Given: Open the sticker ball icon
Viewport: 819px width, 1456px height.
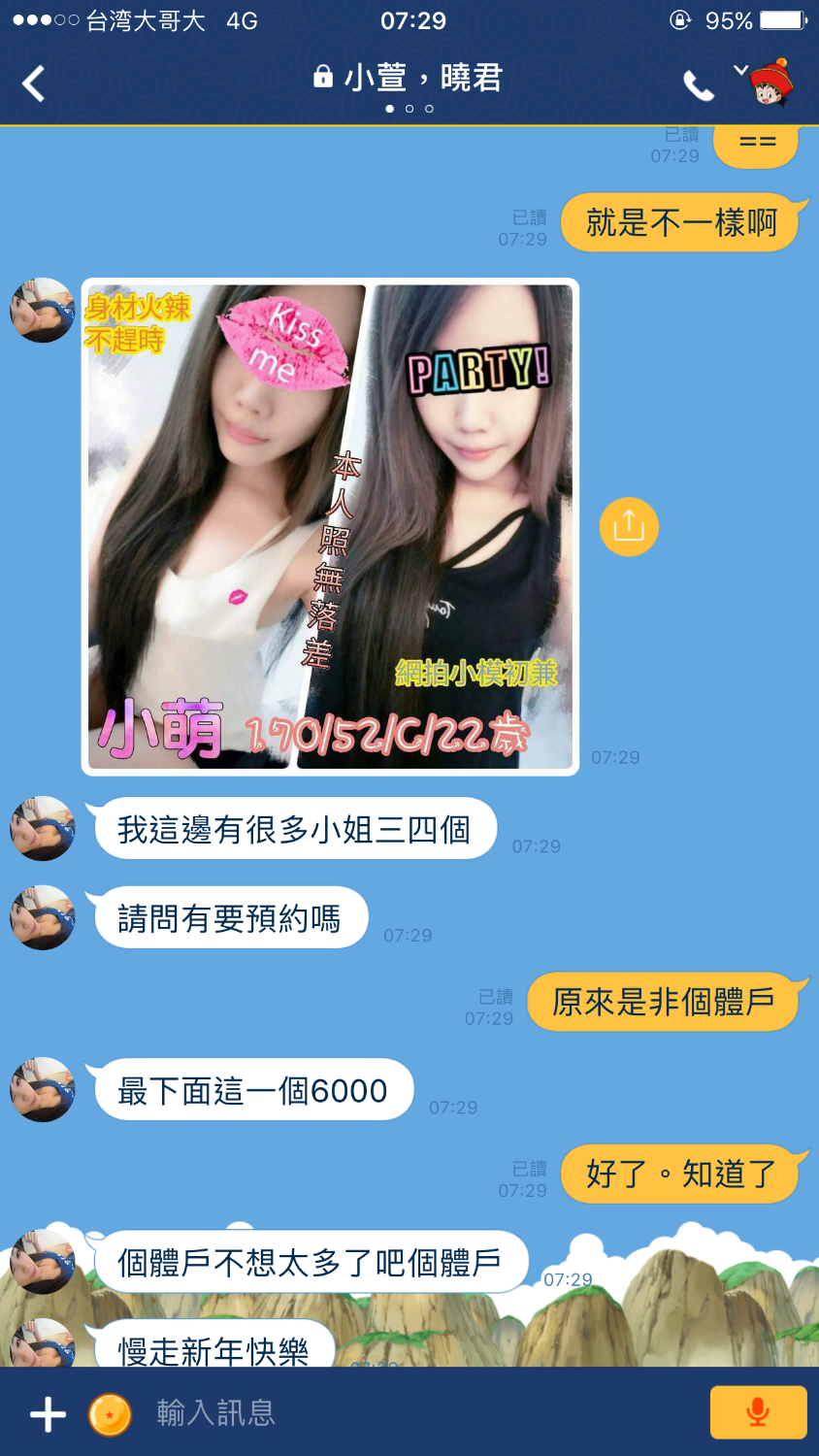Looking at the screenshot, I should 110,1414.
